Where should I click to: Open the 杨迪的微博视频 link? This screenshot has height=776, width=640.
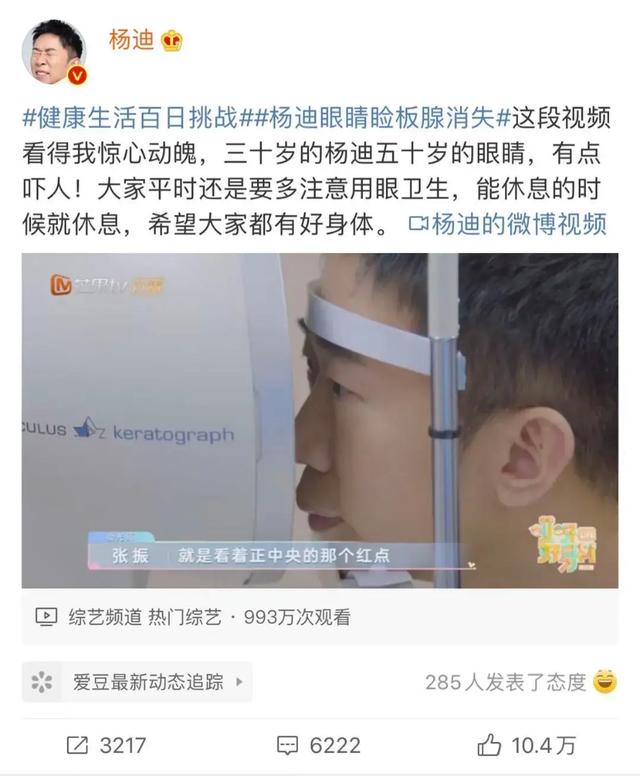pos(508,224)
